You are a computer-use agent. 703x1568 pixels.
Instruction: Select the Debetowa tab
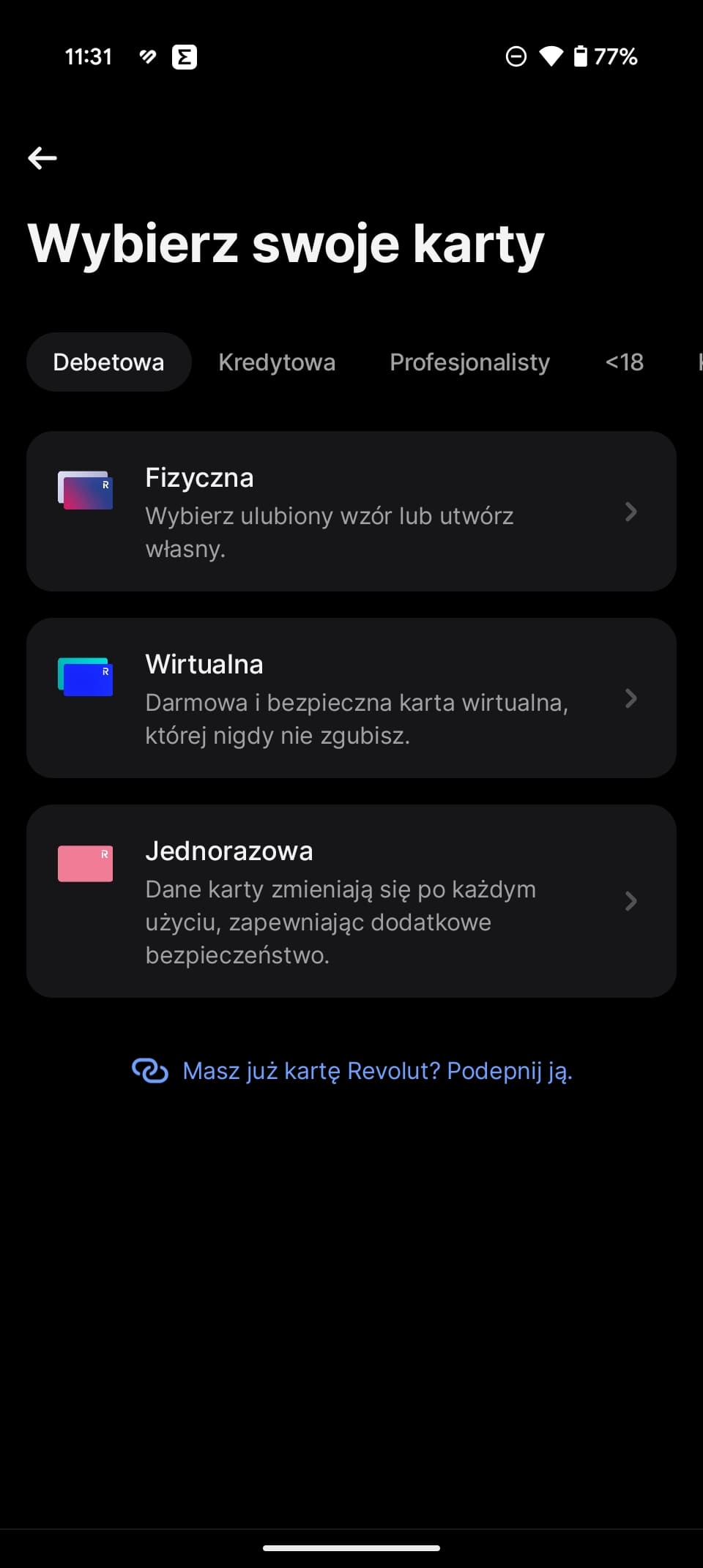(x=109, y=362)
